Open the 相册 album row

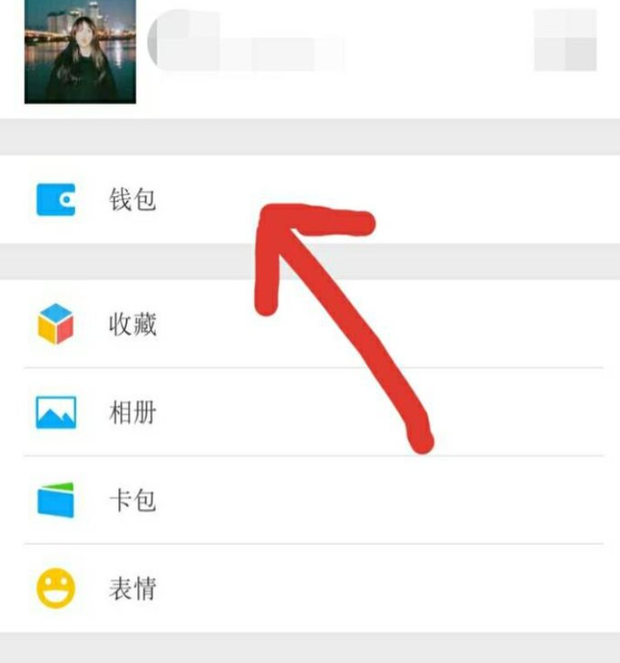click(x=132, y=412)
